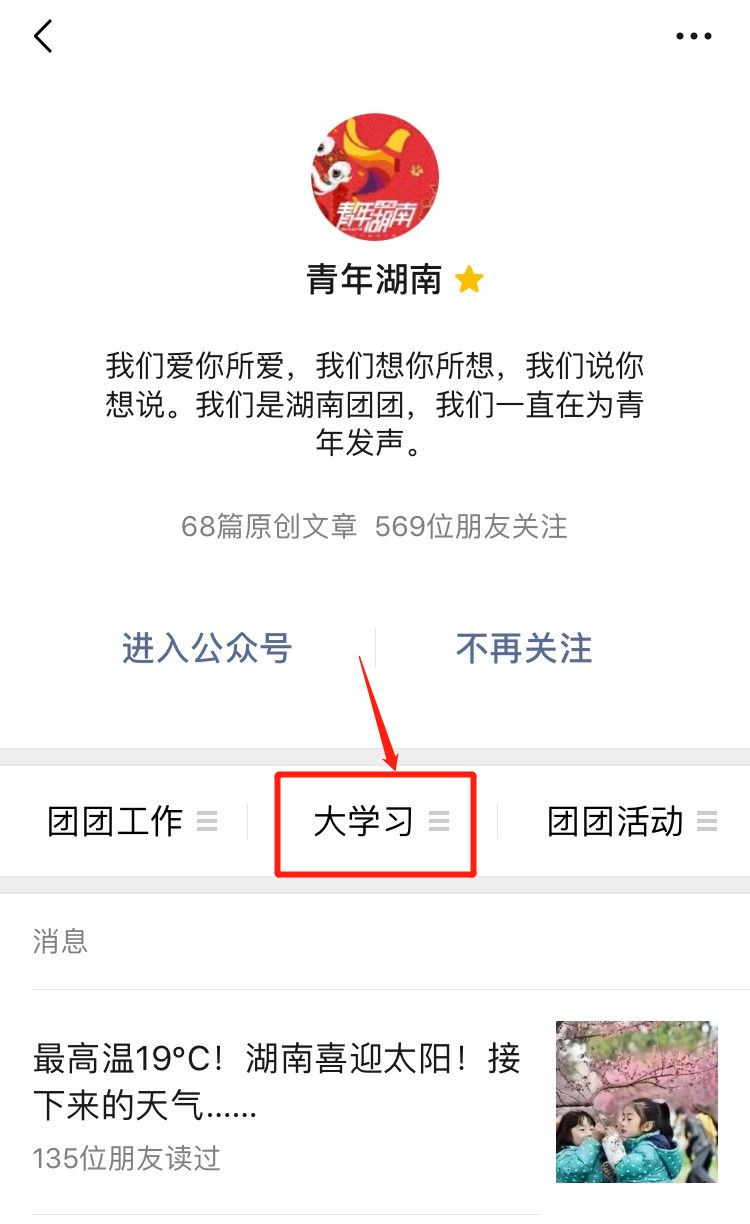Open the three-dot overflow menu
Viewport: 750px width, 1224px height.
[x=694, y=37]
